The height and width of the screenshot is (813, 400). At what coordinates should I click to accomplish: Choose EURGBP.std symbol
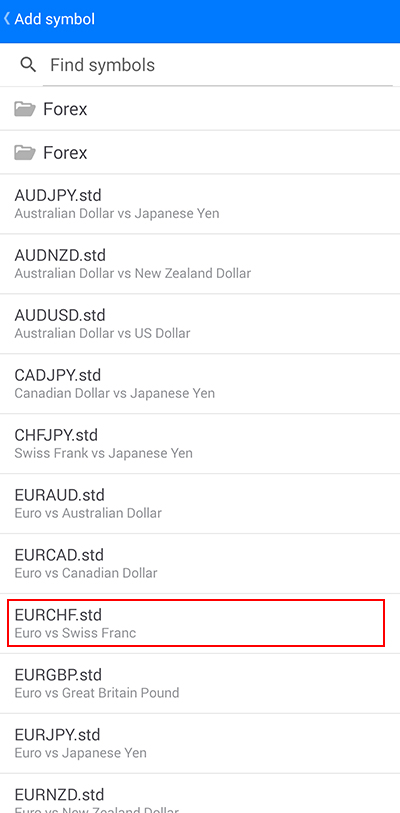click(x=200, y=683)
